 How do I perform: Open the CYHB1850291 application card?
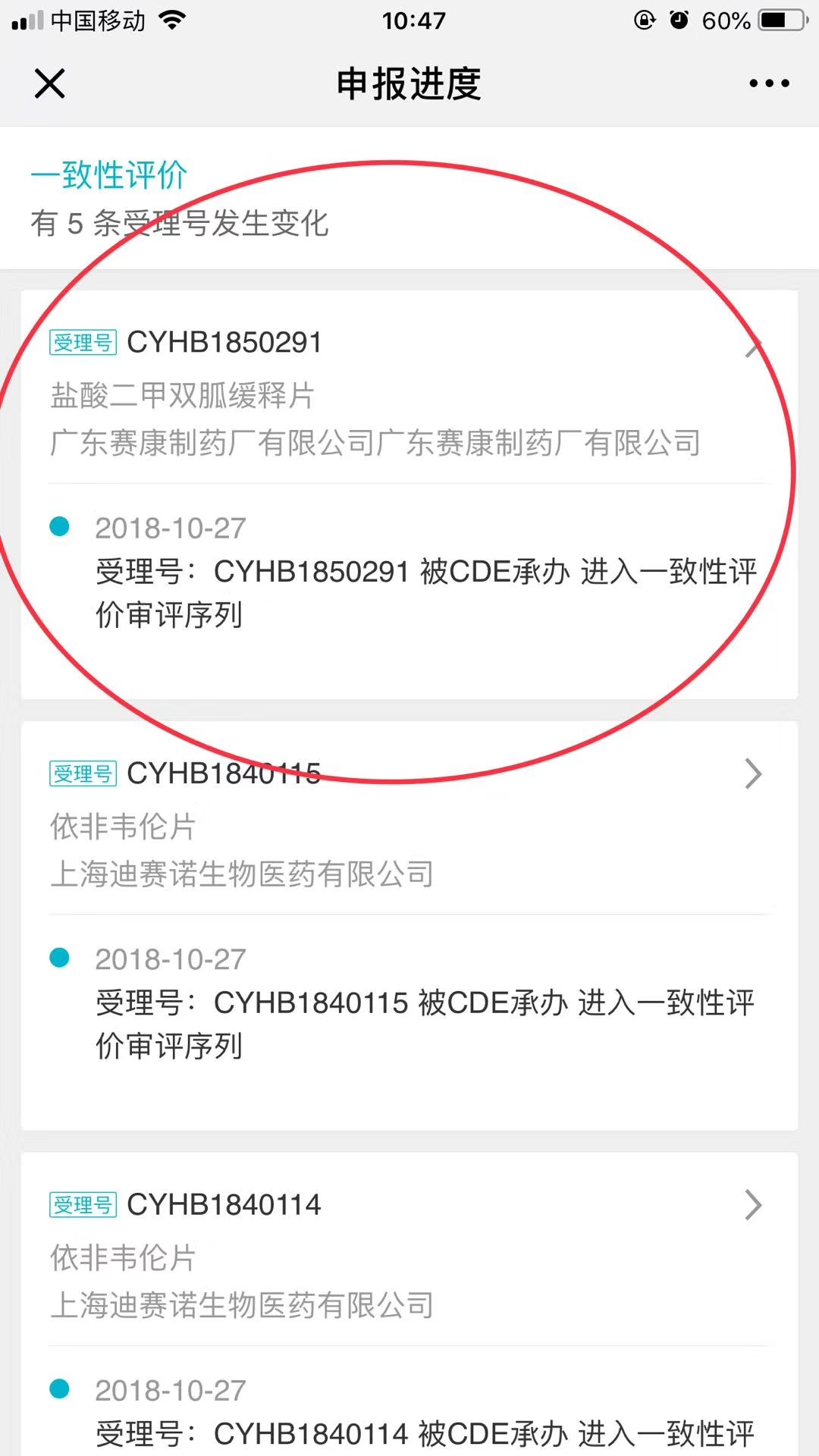pos(409,394)
